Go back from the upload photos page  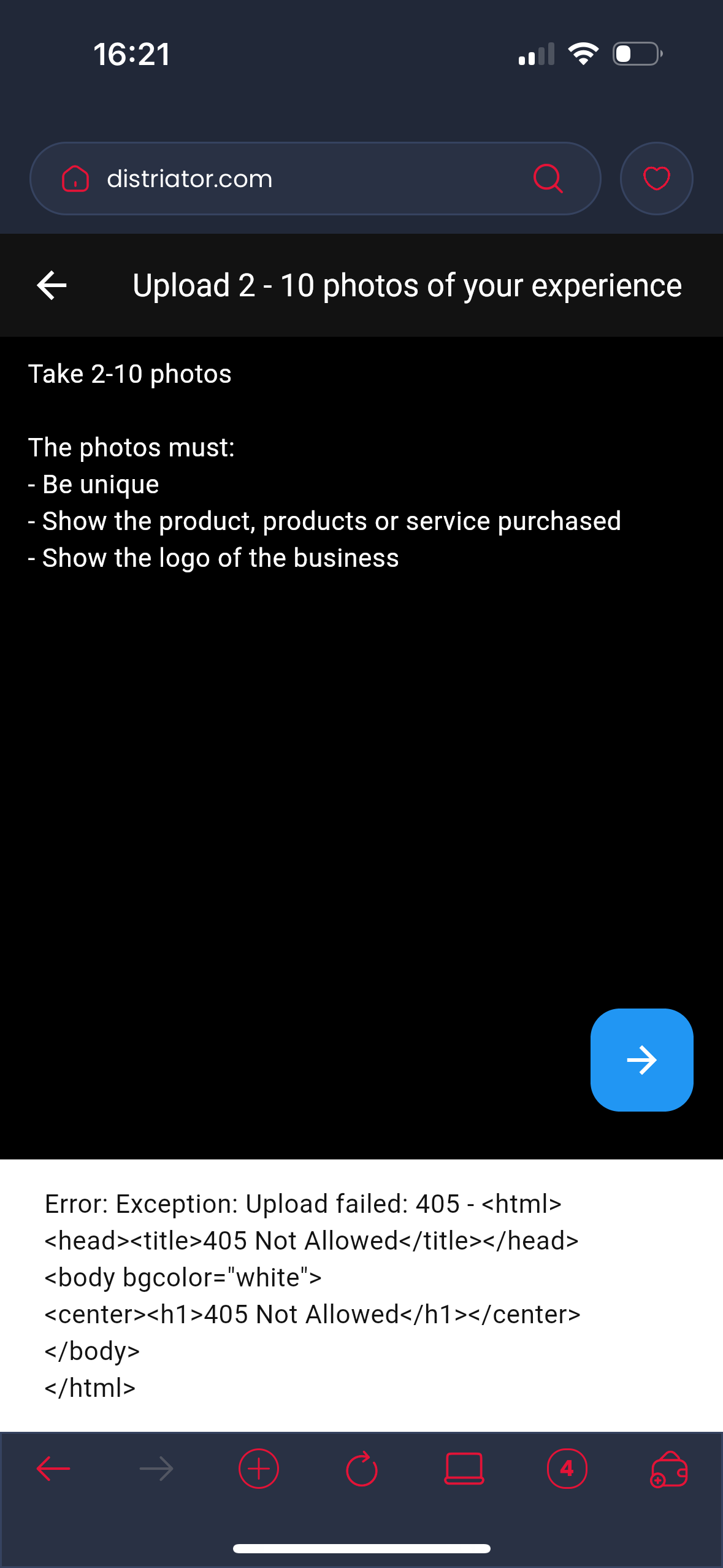(52, 285)
